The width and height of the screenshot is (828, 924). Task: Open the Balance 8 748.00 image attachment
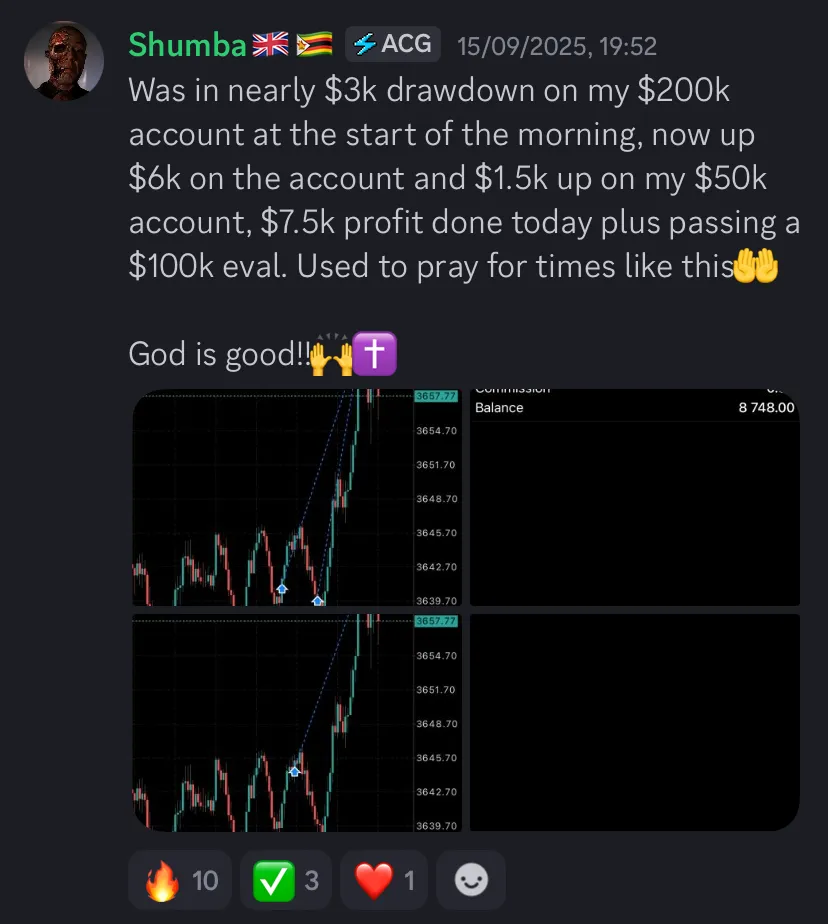pos(634,498)
